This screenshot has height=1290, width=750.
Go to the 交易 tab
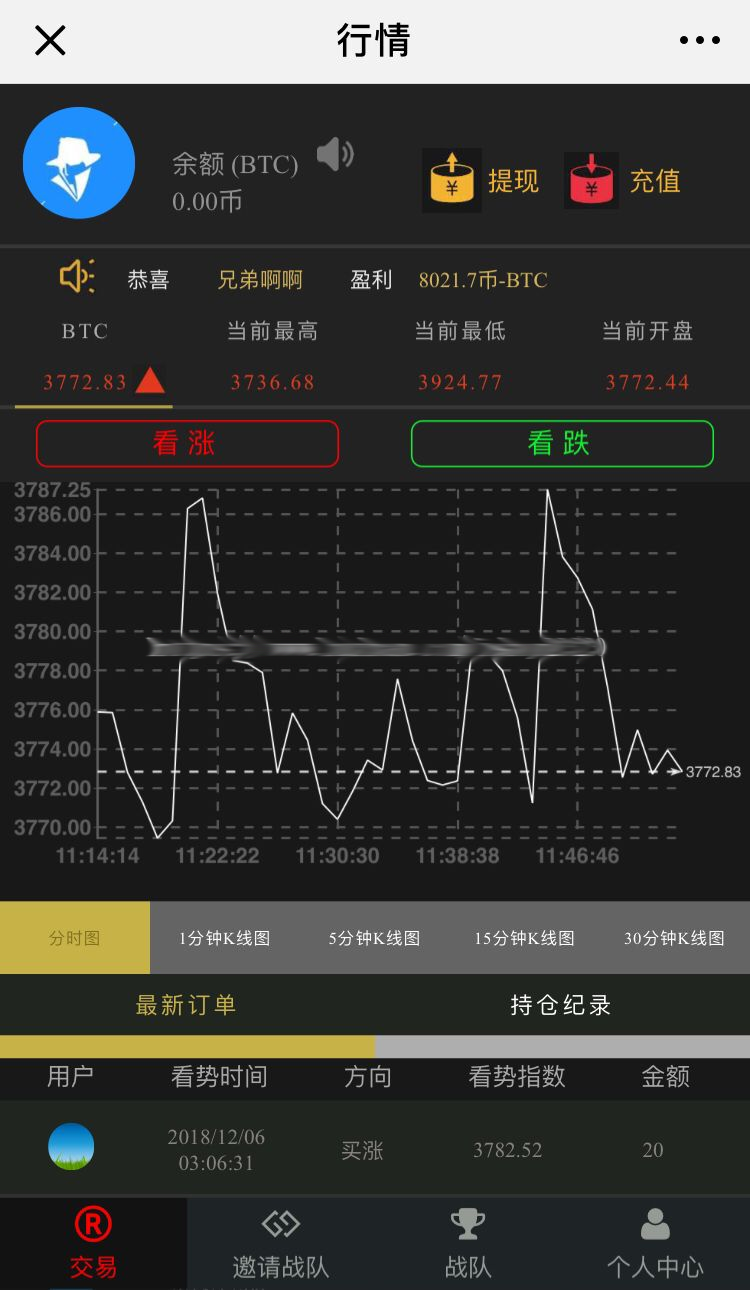(93, 1244)
